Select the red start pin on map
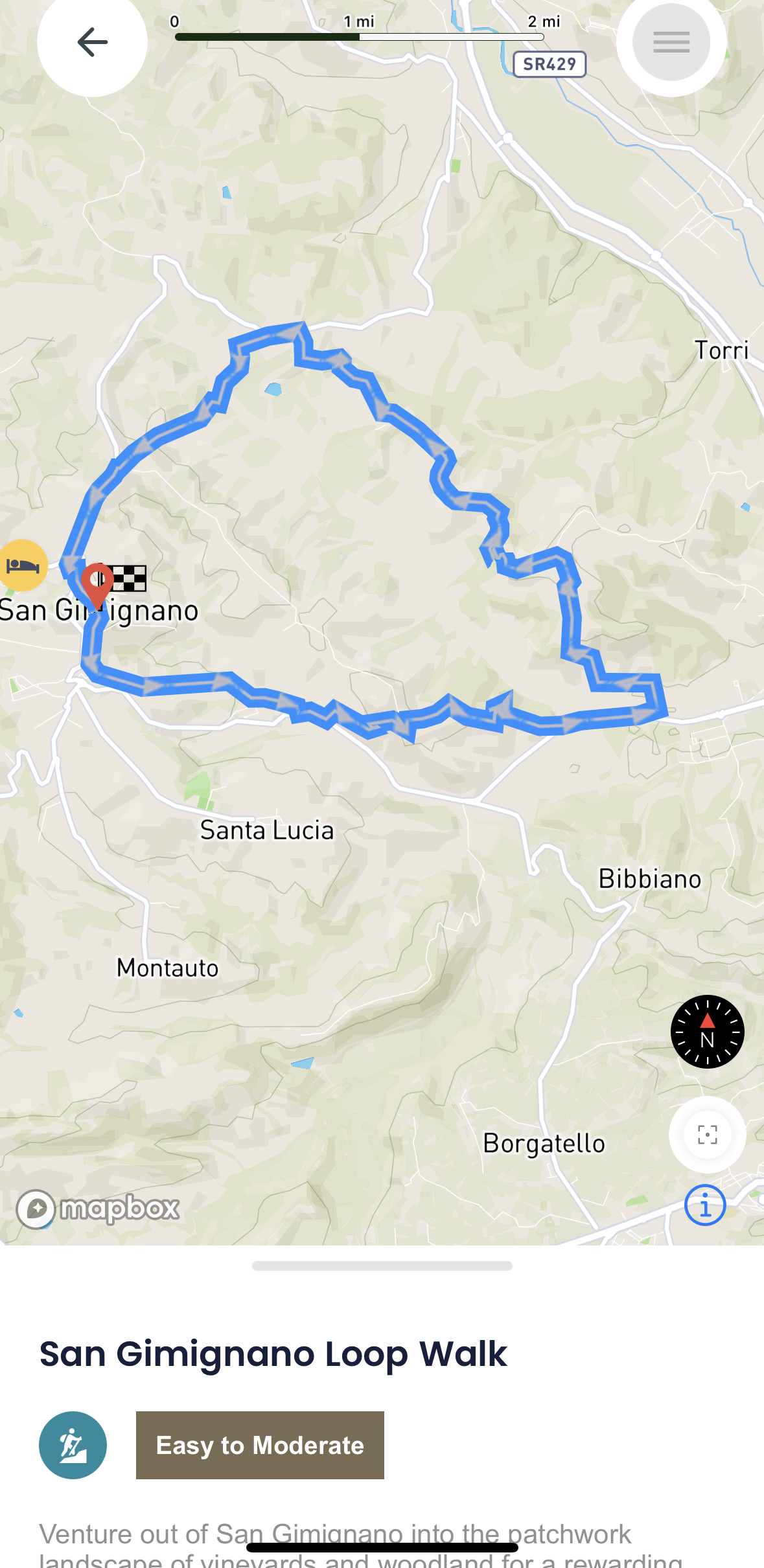764x1568 pixels. point(97,583)
